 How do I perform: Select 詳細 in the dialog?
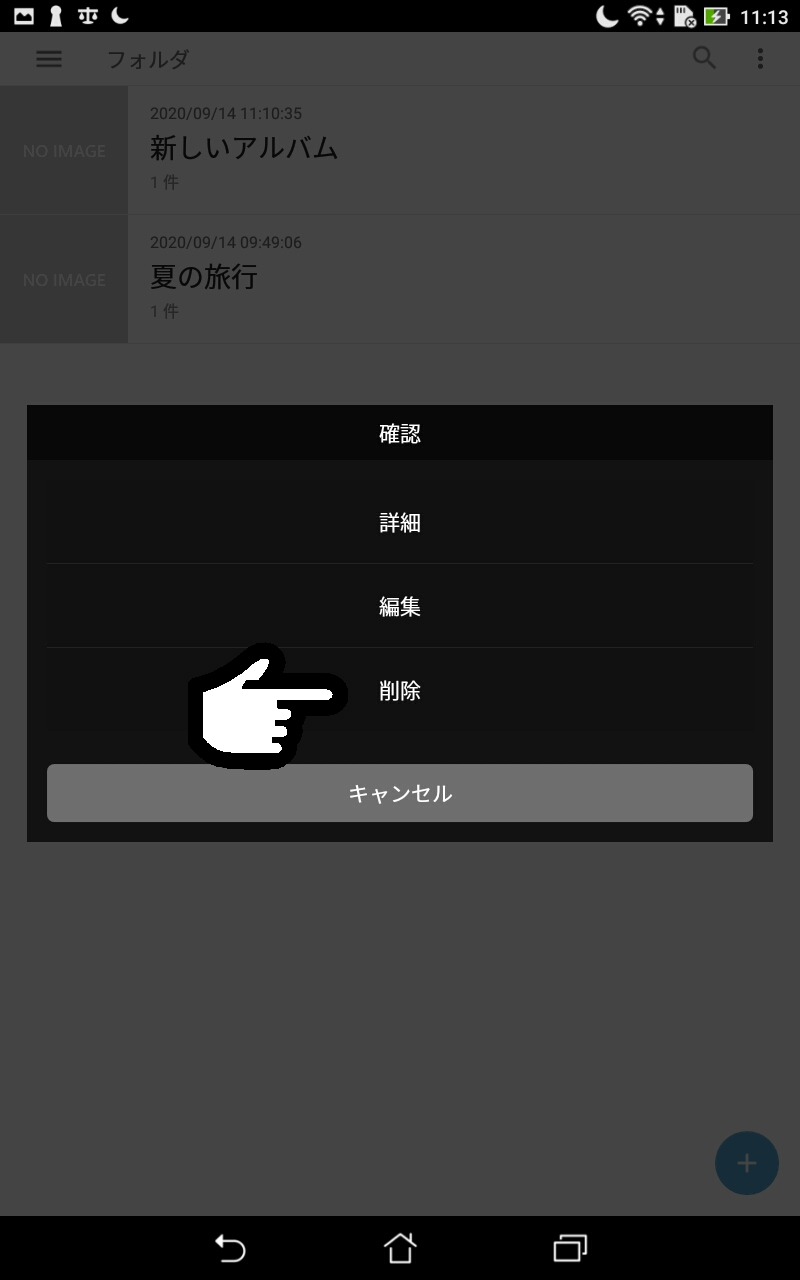click(400, 522)
